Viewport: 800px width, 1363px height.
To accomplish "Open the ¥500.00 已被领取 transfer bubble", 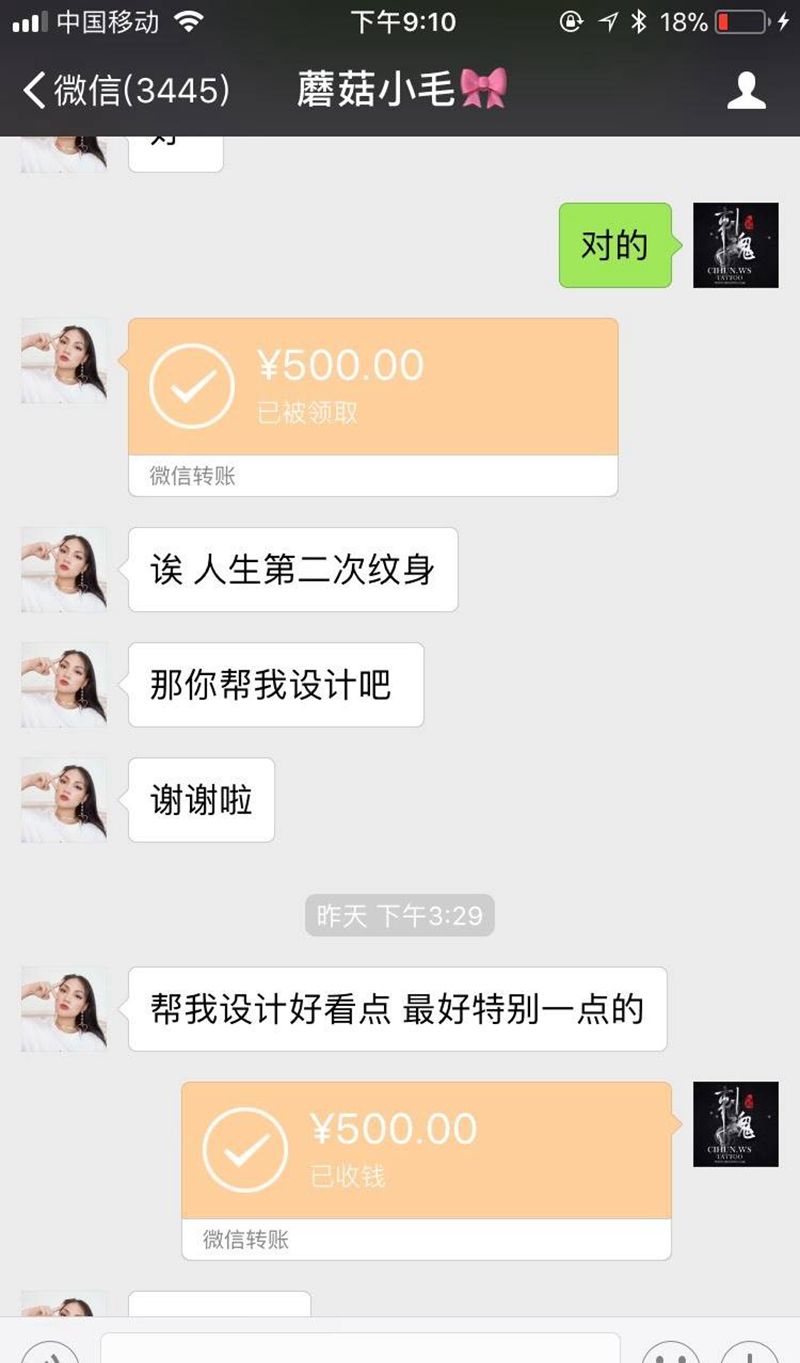I will [x=373, y=405].
